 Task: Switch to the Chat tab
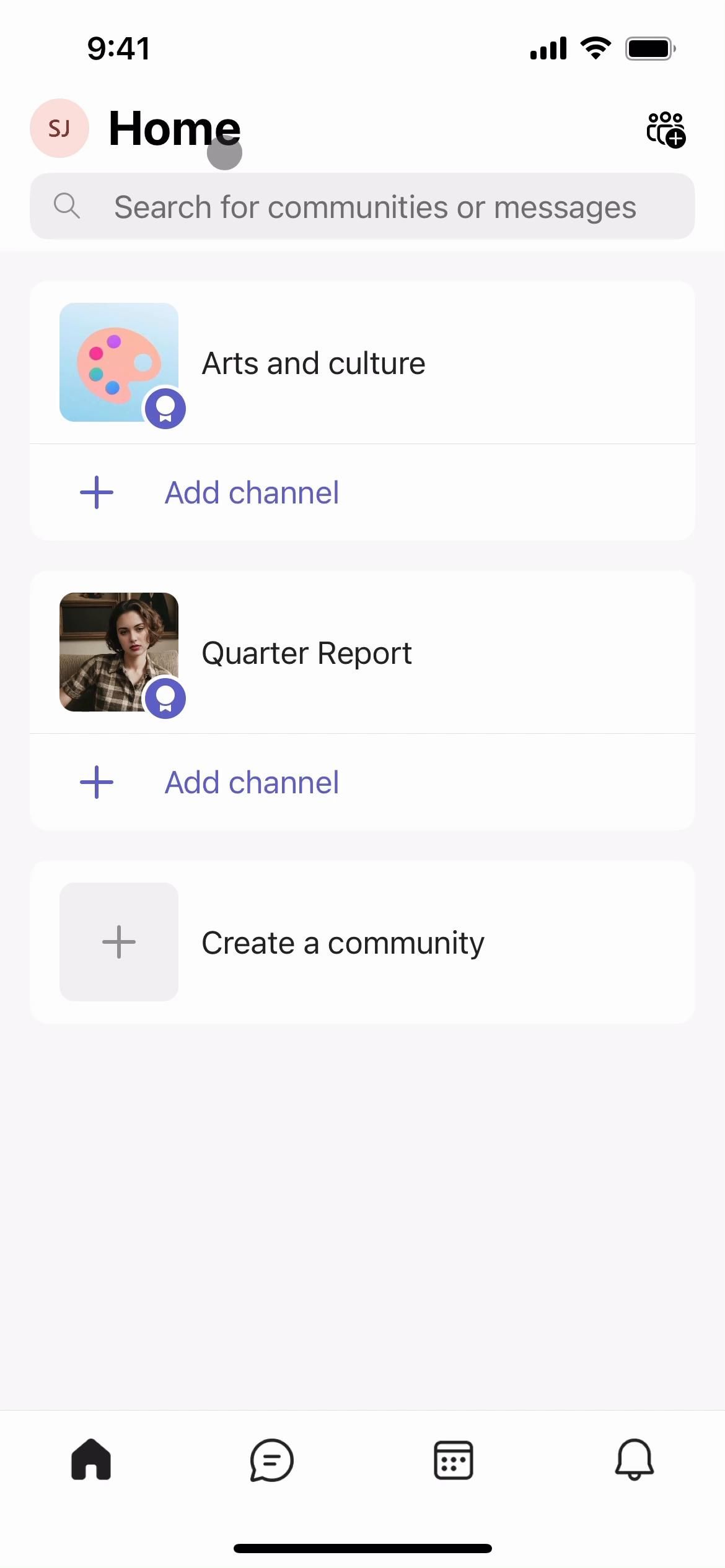[271, 1460]
